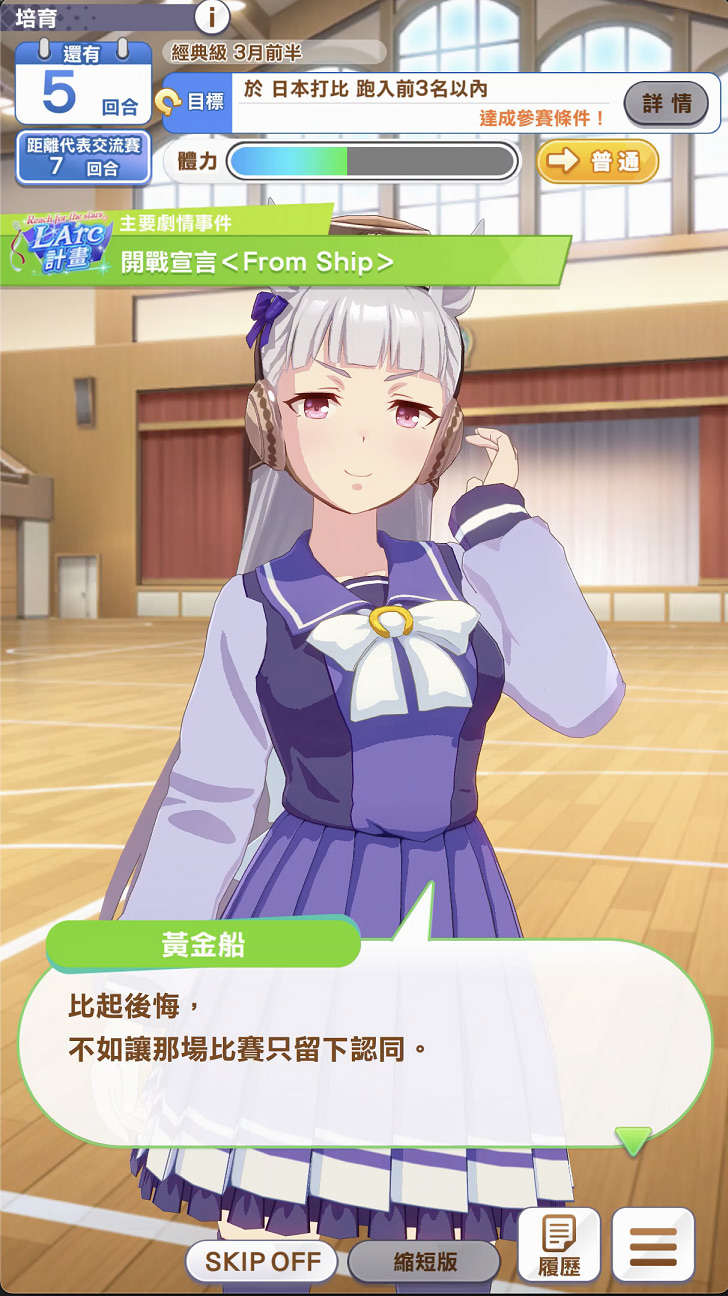This screenshot has height=1296, width=728.
Task: Tap the green arrow to advance dialogue
Action: (633, 1140)
